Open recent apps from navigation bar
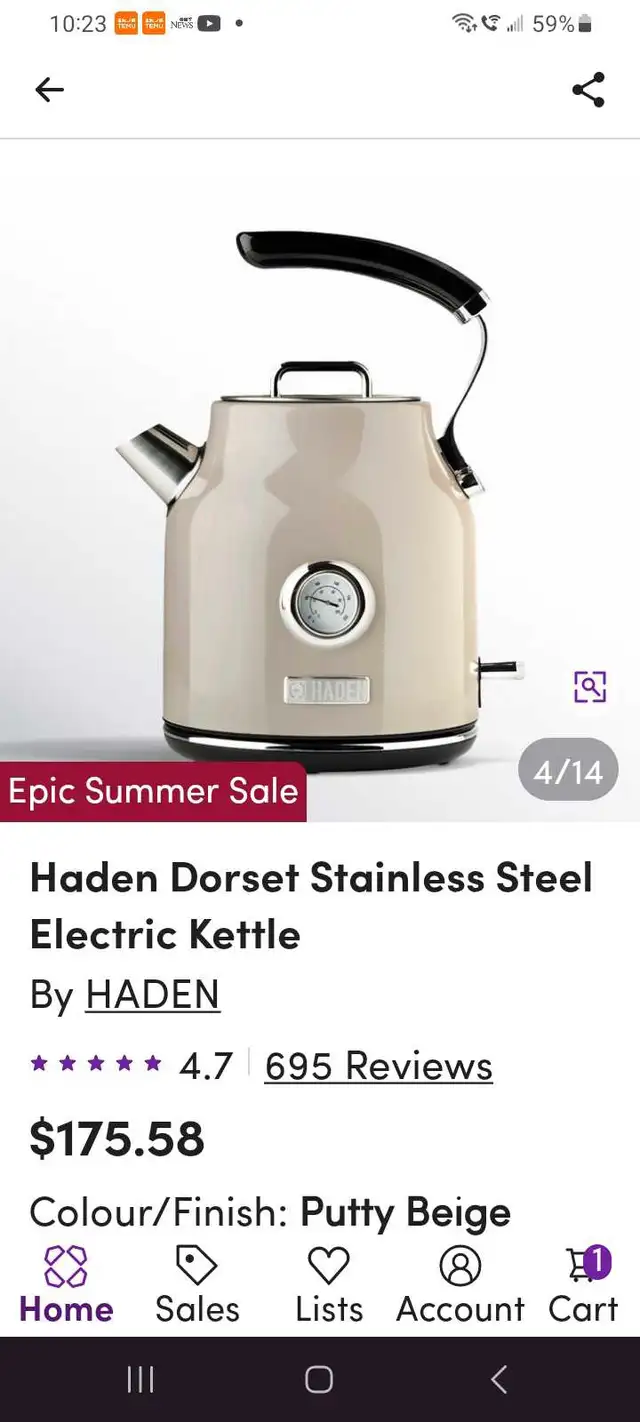 click(140, 1380)
